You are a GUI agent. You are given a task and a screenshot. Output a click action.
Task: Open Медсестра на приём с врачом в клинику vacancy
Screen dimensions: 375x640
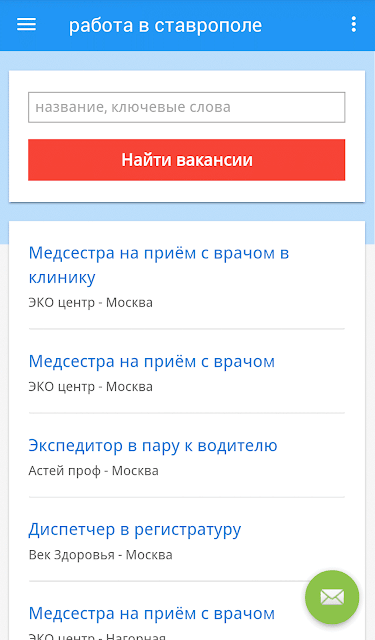(x=159, y=265)
